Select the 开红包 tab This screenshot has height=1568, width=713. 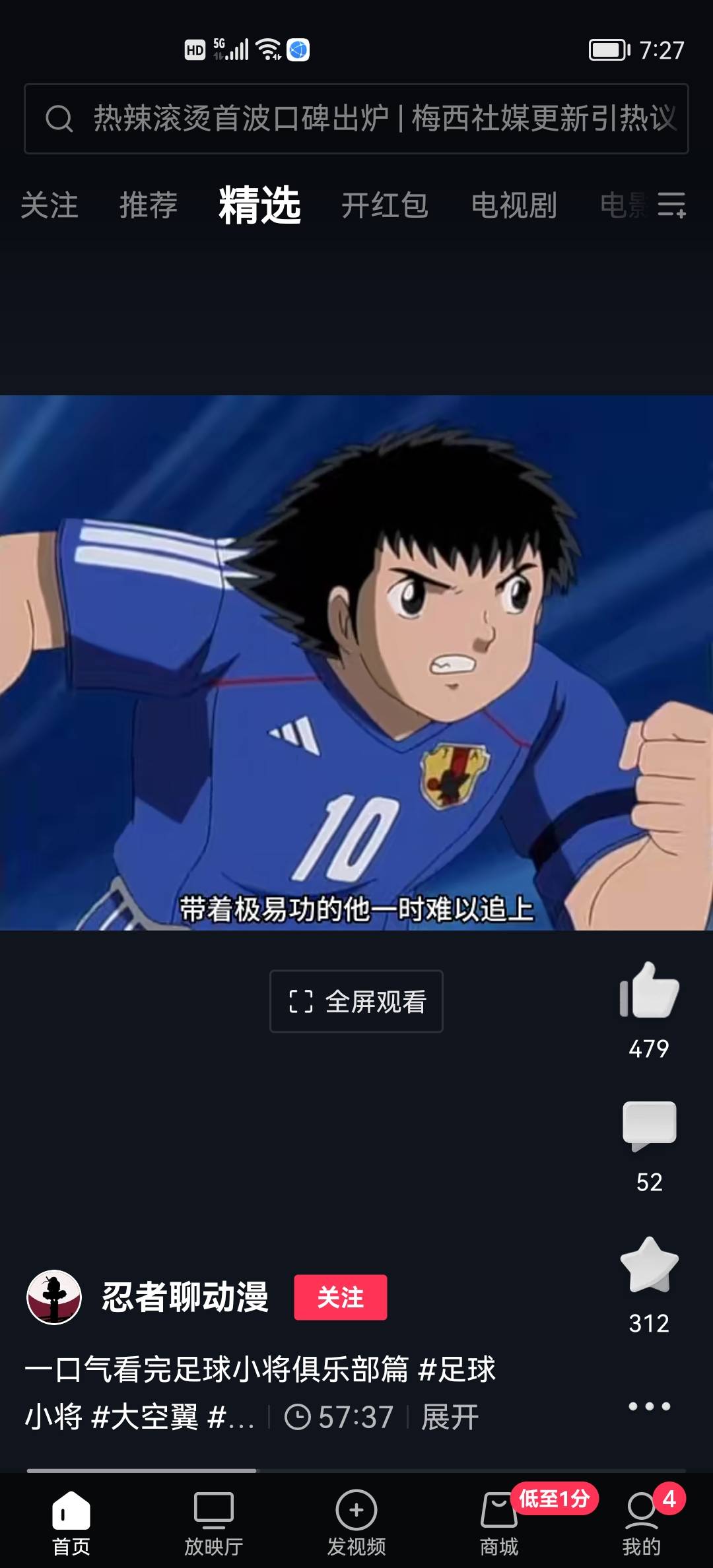(384, 205)
